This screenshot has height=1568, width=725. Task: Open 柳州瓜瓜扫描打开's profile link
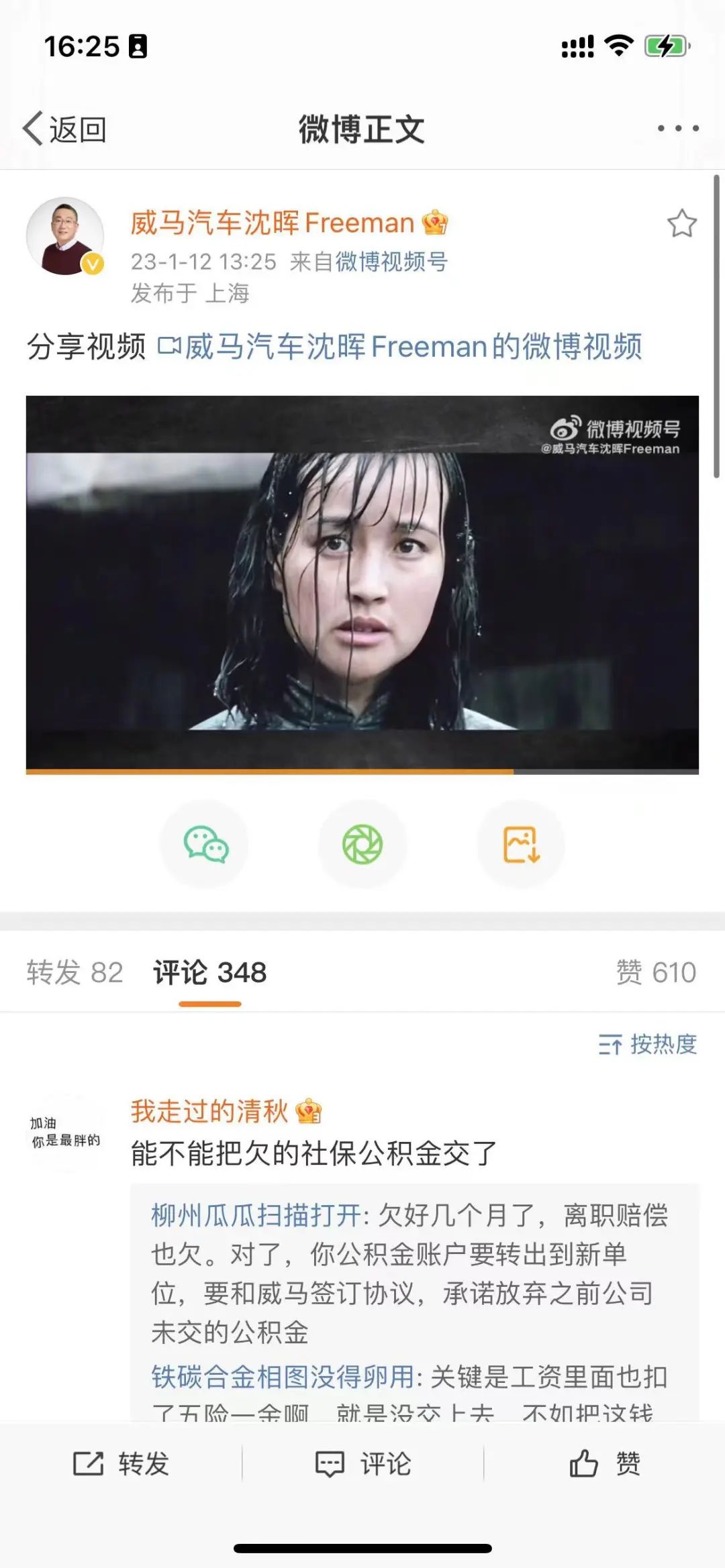pos(256,1215)
